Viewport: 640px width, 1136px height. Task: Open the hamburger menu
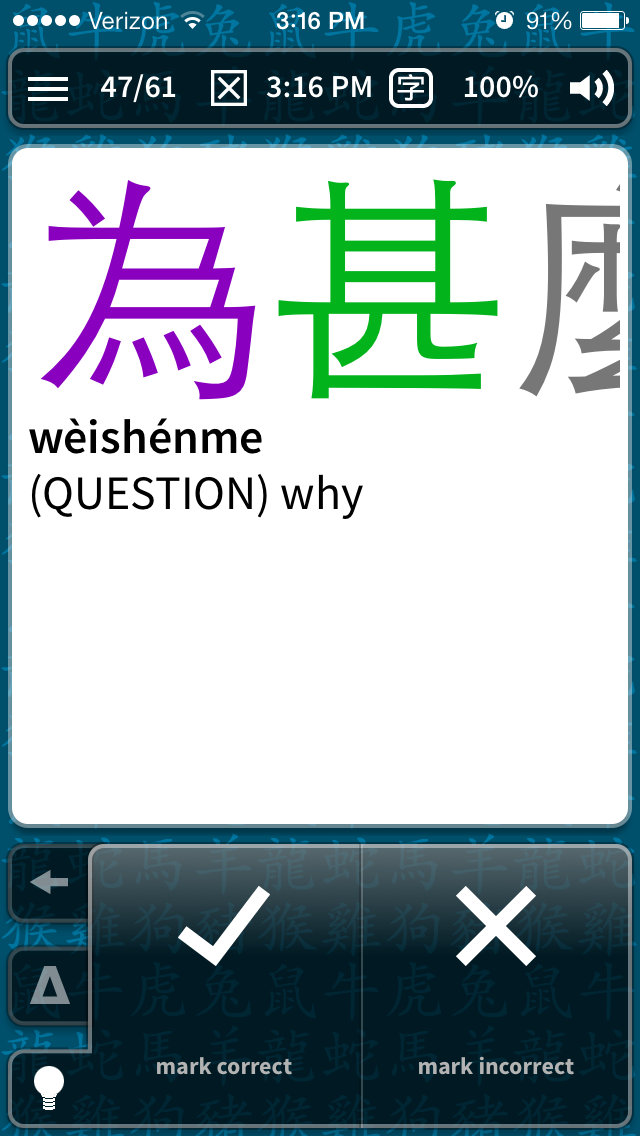pyautogui.click(x=48, y=88)
